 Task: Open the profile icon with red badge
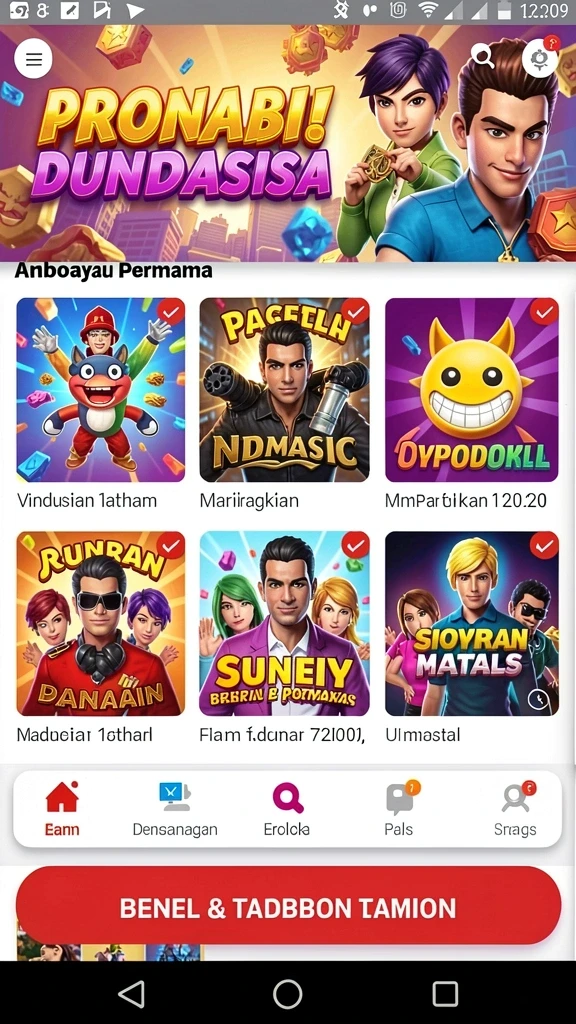click(541, 59)
